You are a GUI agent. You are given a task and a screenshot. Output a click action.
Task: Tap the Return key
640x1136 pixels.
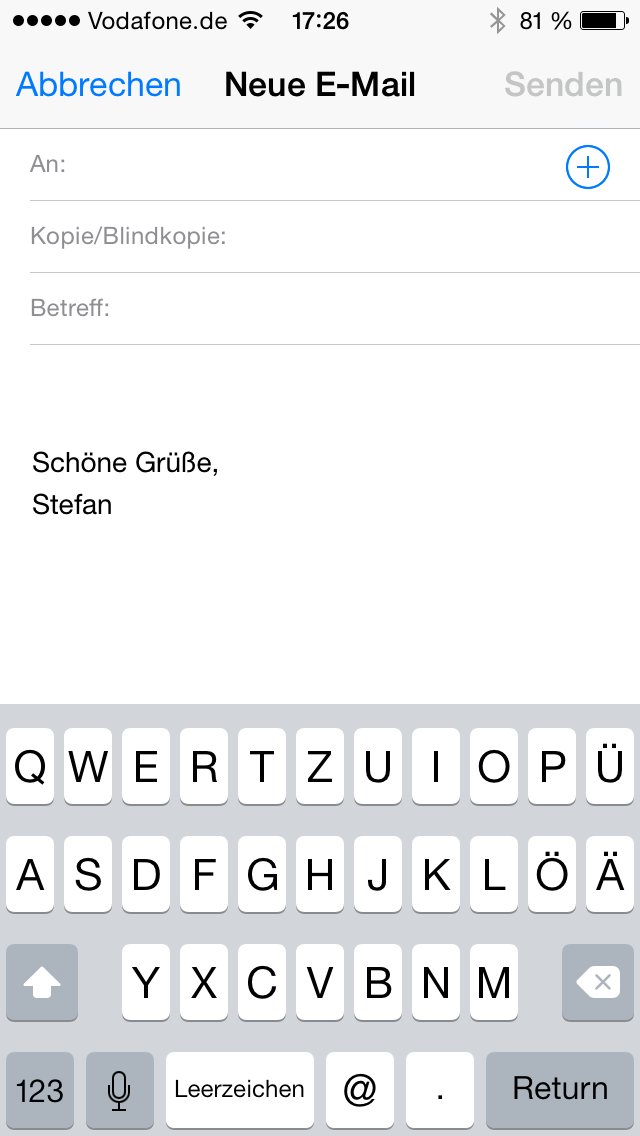click(560, 1089)
